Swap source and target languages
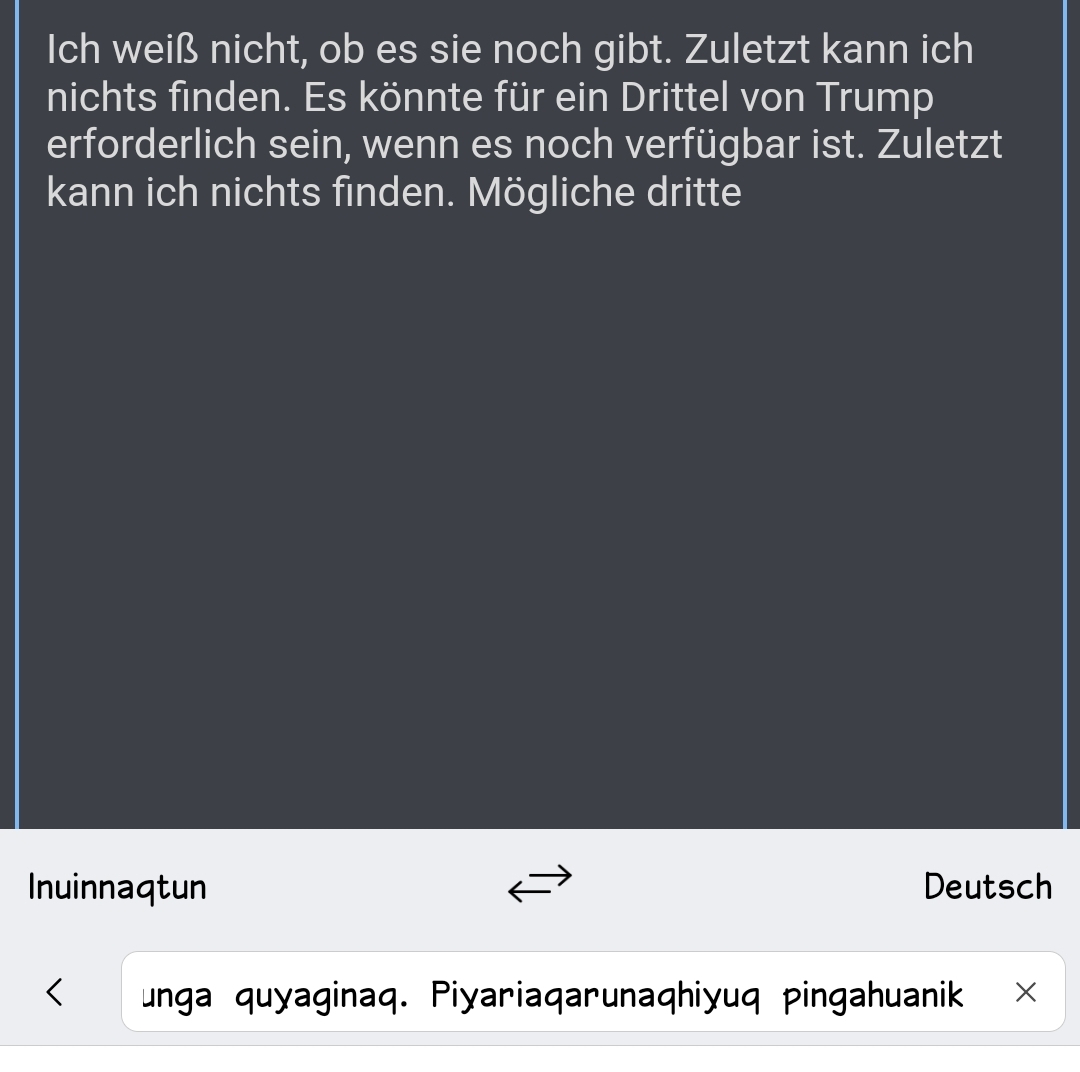This screenshot has height=1072, width=1080. (x=540, y=883)
